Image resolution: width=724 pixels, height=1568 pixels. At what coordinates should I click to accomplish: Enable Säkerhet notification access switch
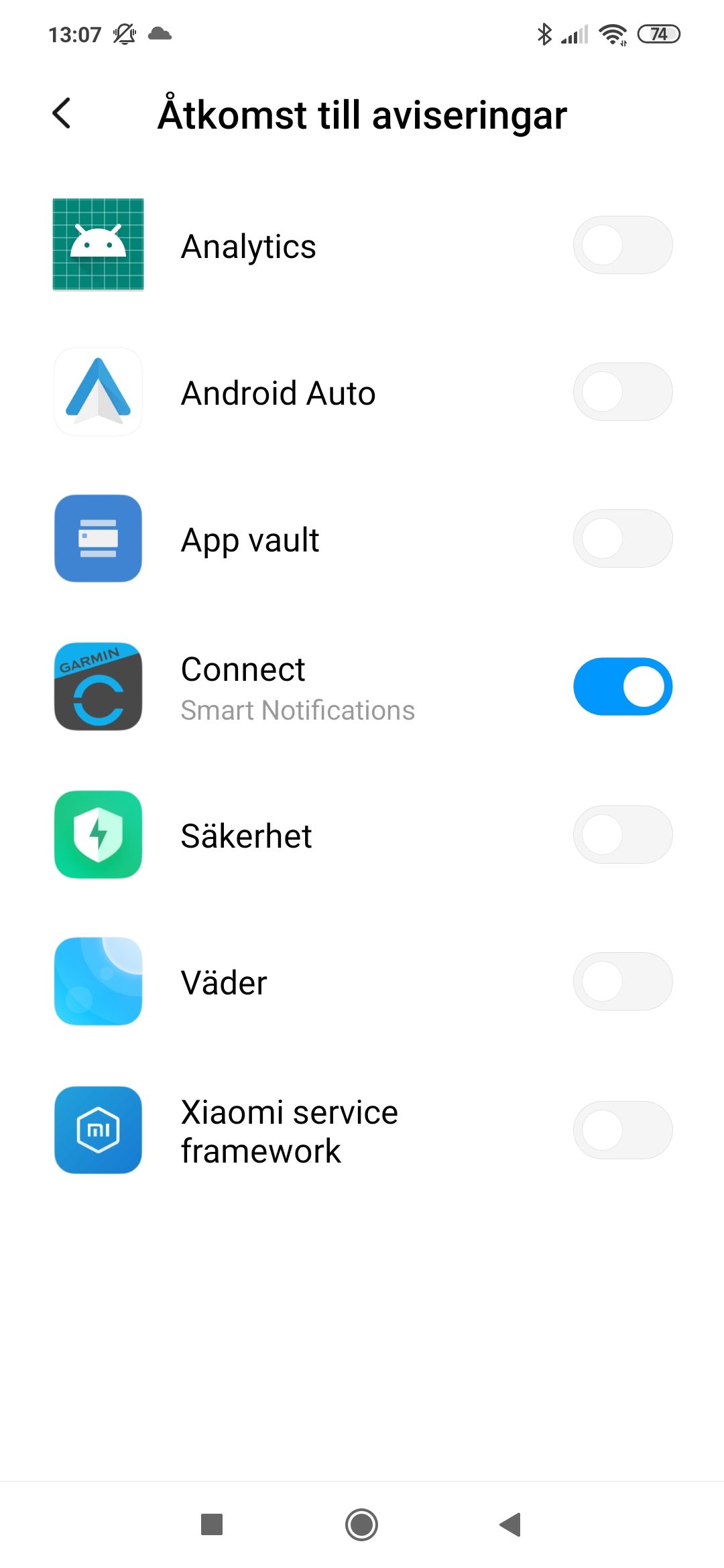point(622,835)
